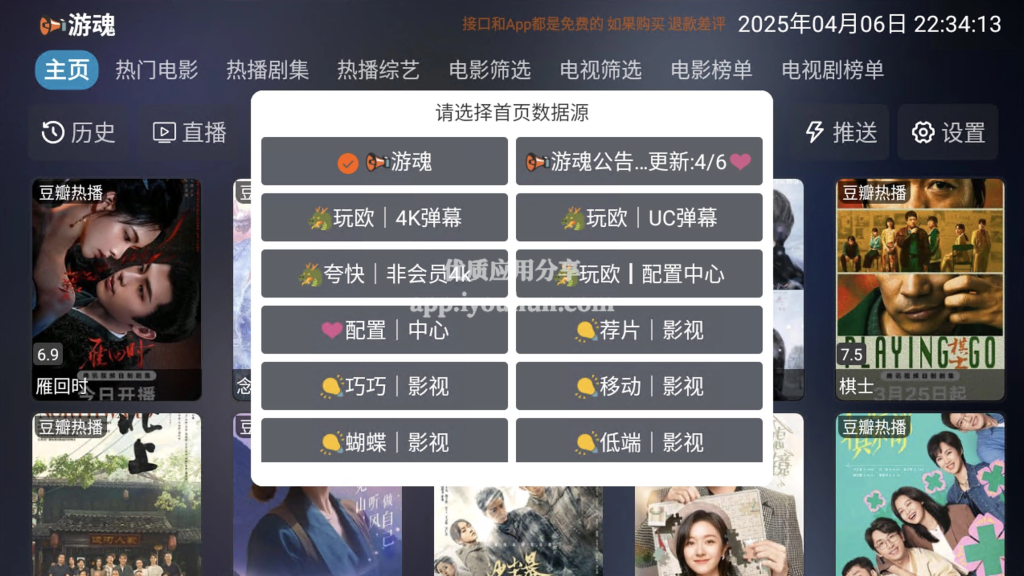Pick 低端｜影视 source
Image resolution: width=1024 pixels, height=576 pixels.
pos(639,441)
